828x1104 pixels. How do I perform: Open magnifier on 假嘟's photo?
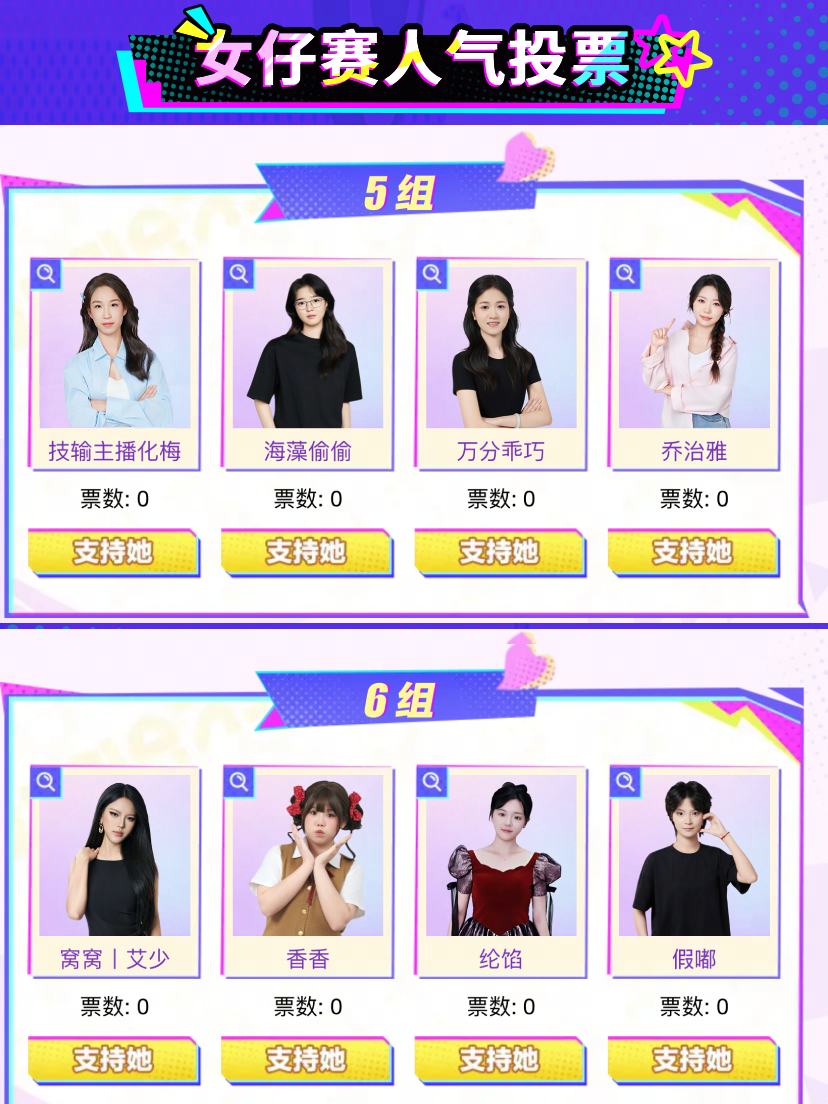click(x=625, y=781)
